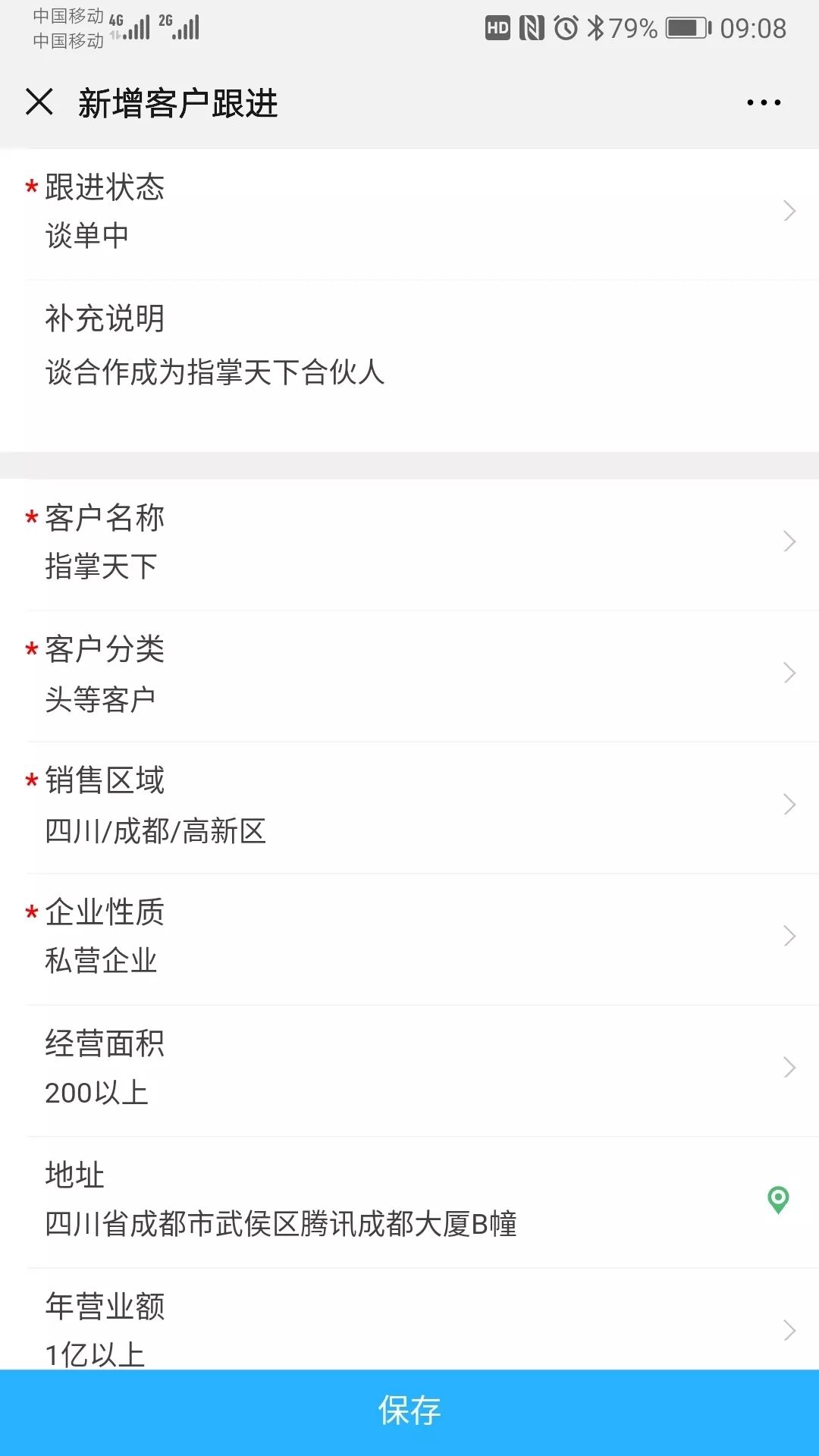
Task: Select a 客户名称 customer name
Action: click(x=409, y=542)
